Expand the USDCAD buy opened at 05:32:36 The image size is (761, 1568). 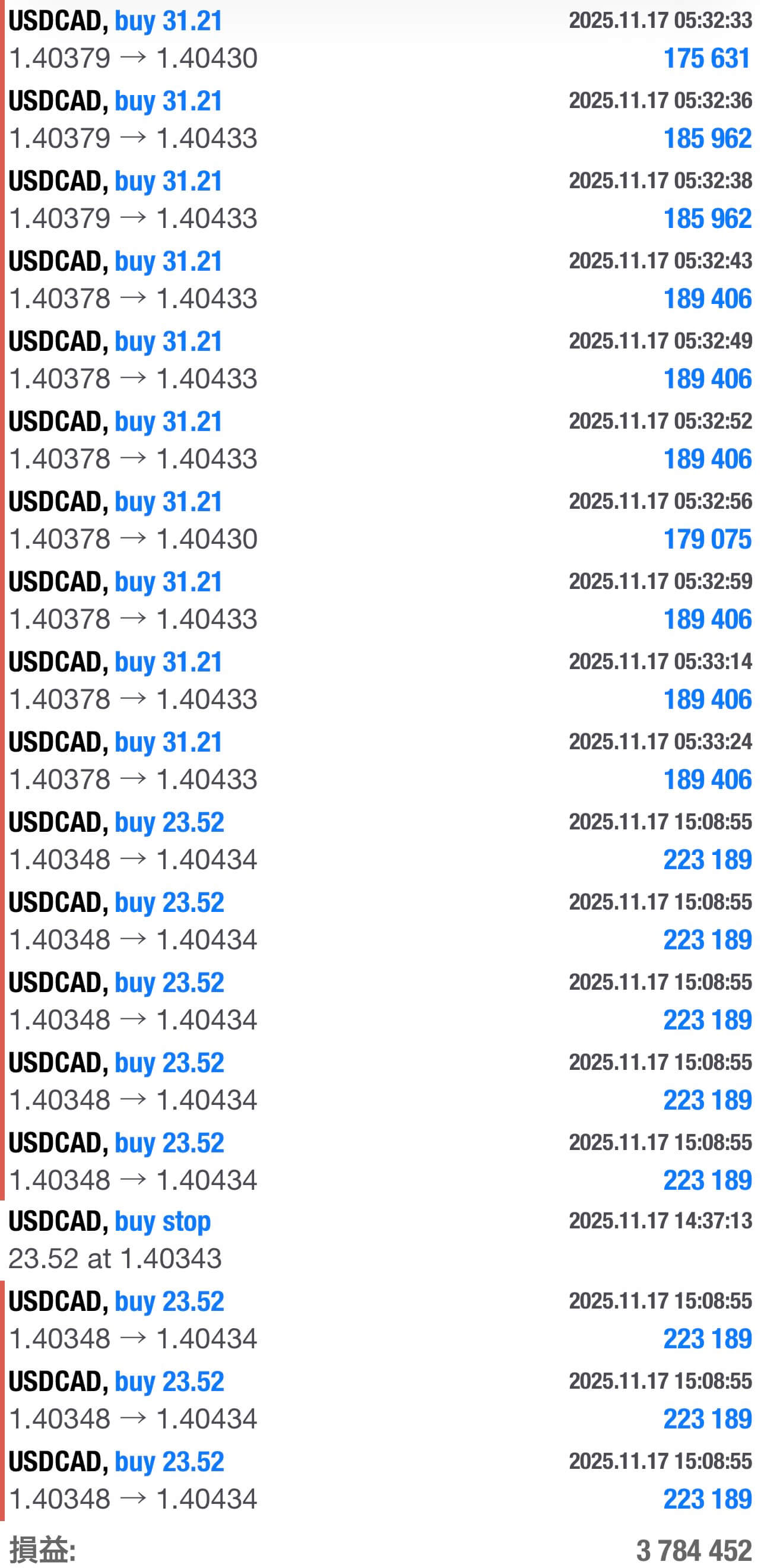coord(380,119)
